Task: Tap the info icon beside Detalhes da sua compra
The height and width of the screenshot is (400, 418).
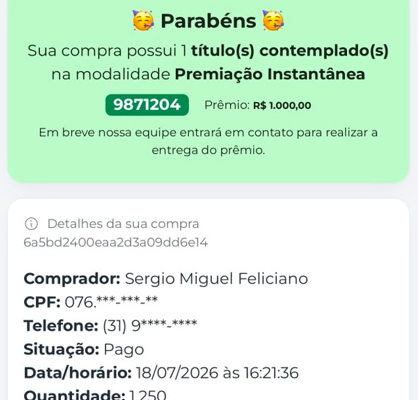Action: click(x=31, y=224)
